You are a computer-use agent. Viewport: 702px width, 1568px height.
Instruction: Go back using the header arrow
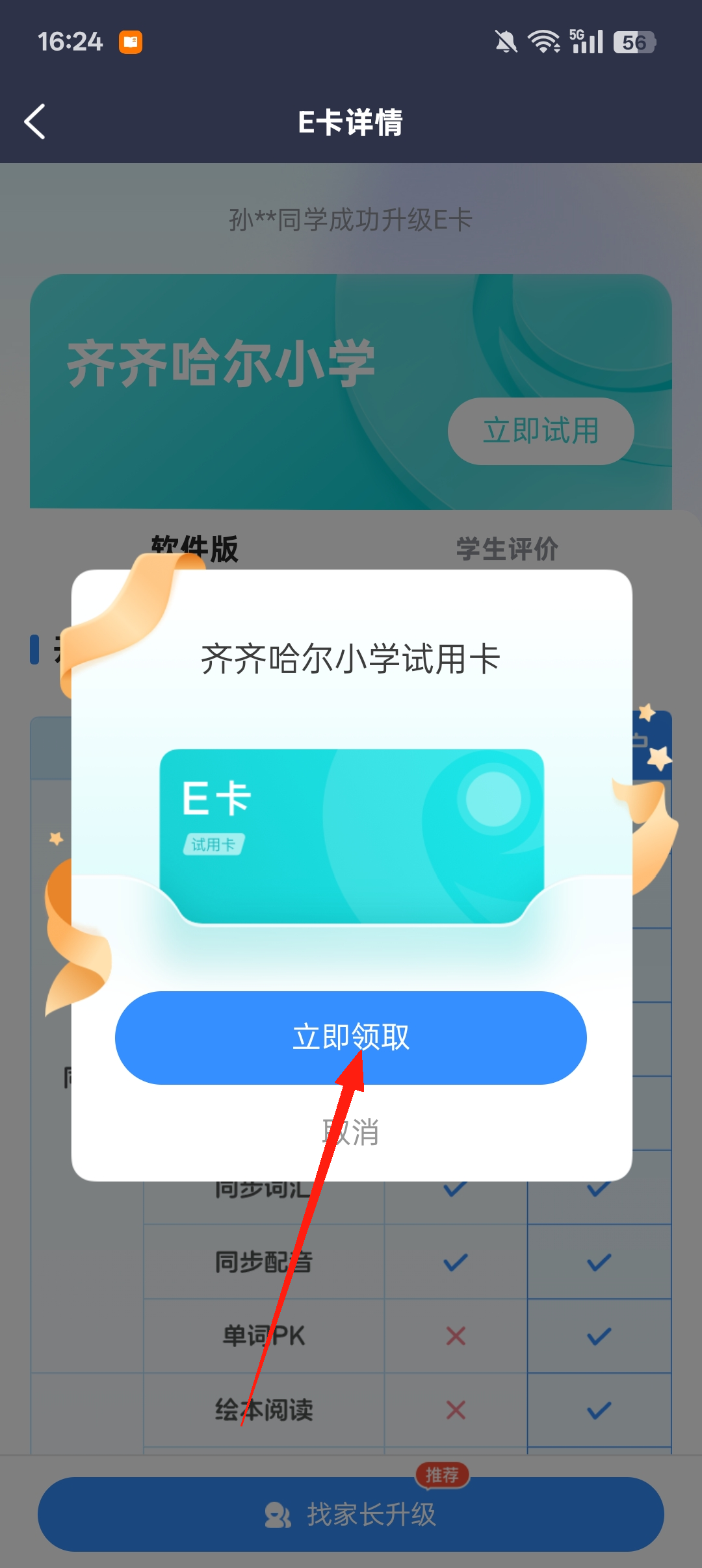(x=35, y=121)
